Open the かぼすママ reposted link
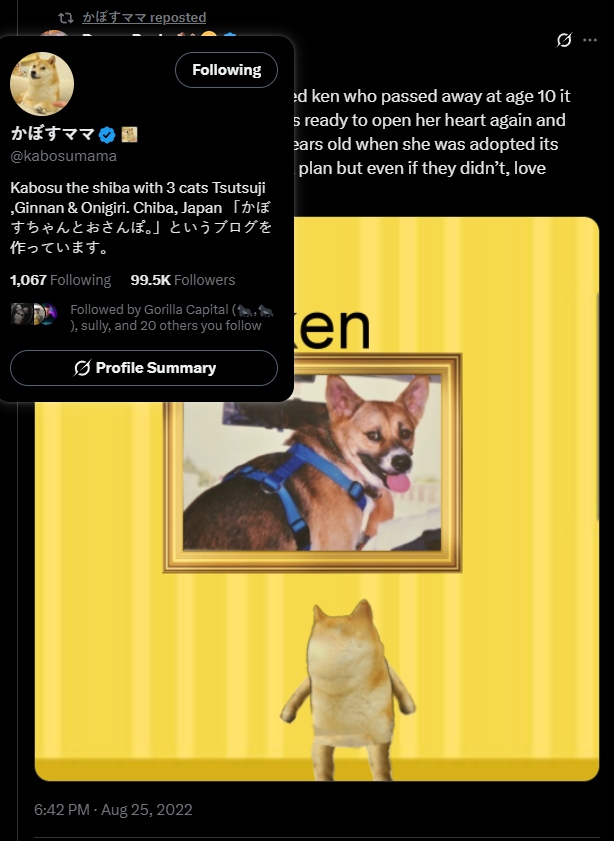 click(144, 17)
